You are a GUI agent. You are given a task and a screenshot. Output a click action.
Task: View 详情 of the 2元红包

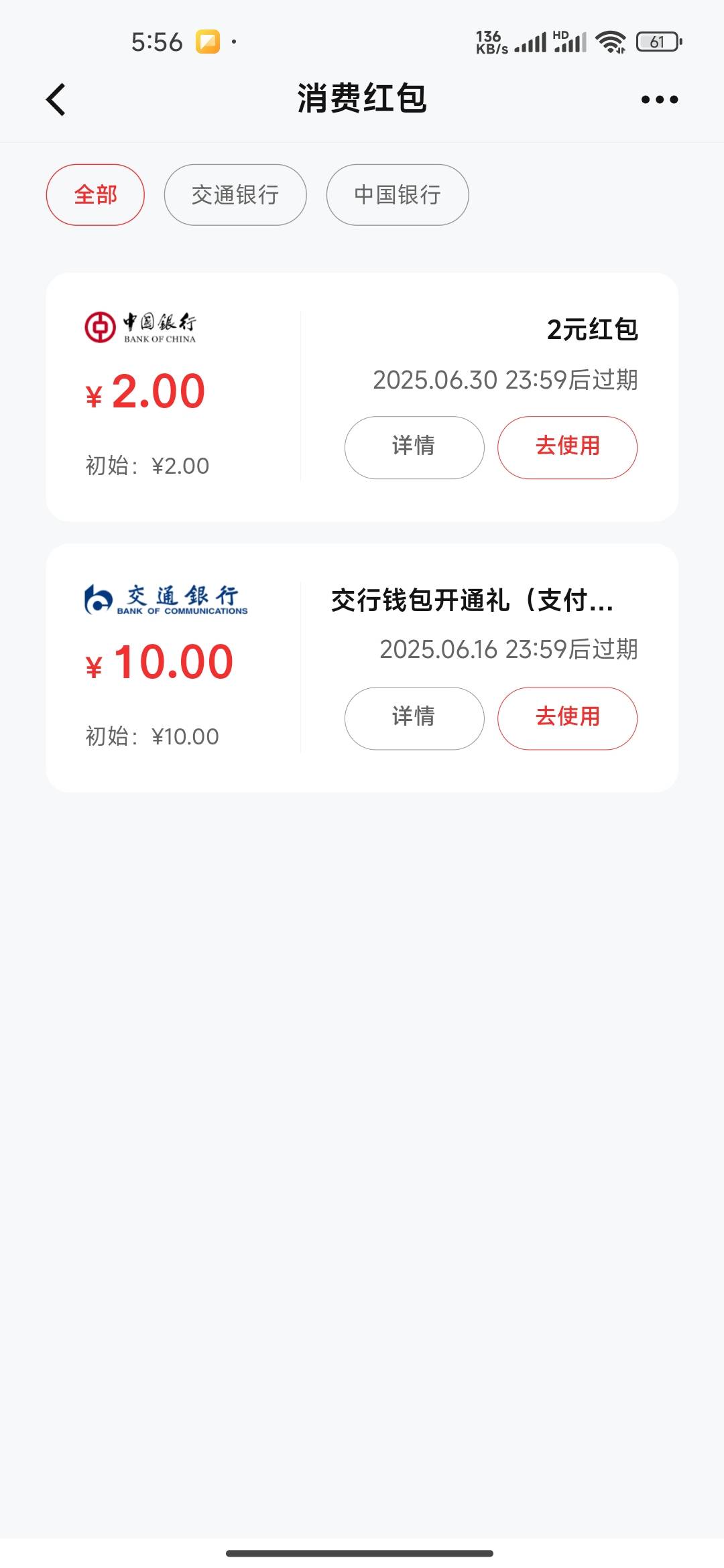click(x=414, y=448)
